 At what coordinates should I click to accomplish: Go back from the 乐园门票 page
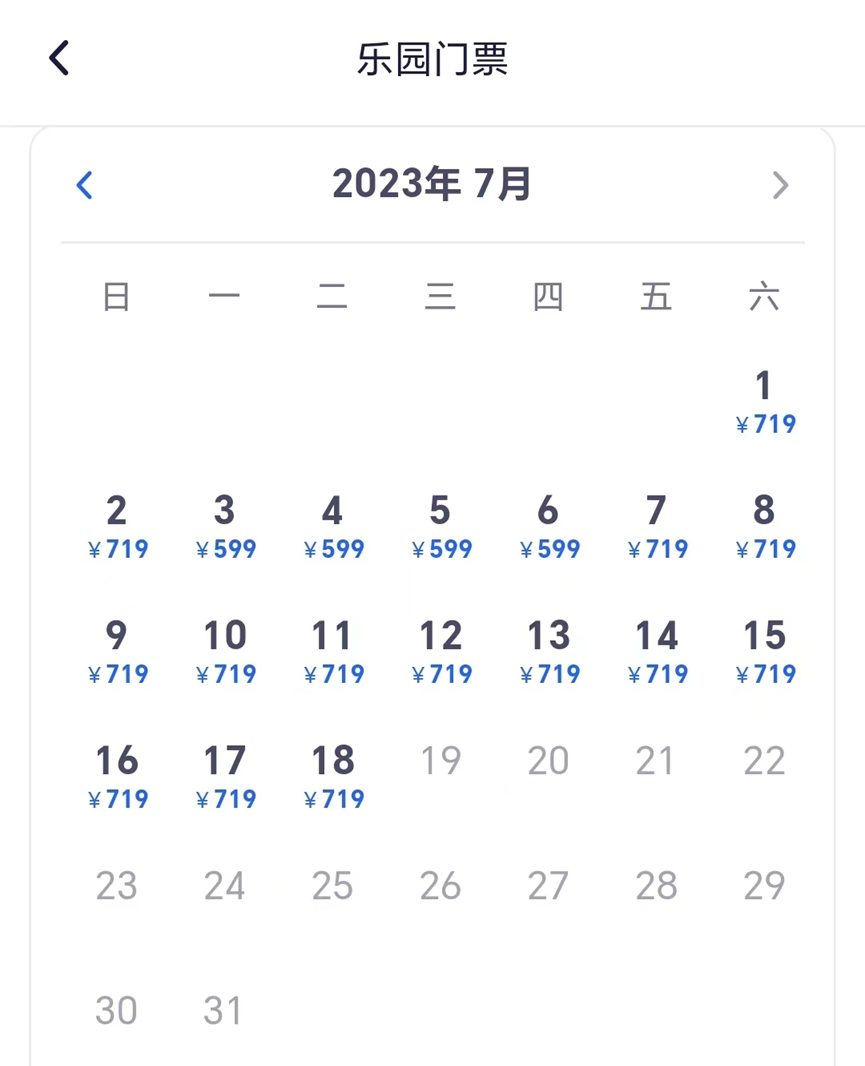click(x=59, y=58)
